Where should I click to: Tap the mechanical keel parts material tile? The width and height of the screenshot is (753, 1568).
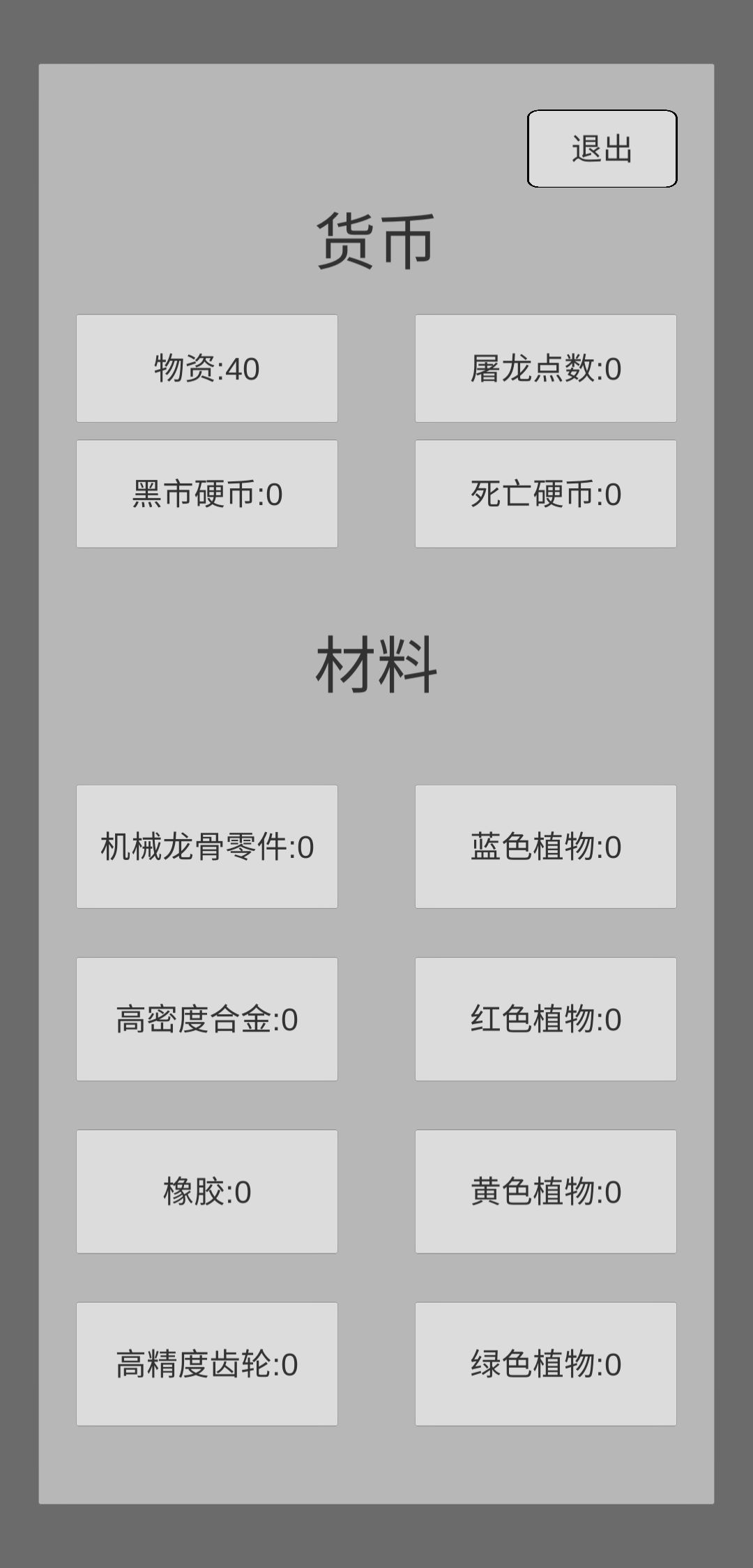click(x=207, y=846)
